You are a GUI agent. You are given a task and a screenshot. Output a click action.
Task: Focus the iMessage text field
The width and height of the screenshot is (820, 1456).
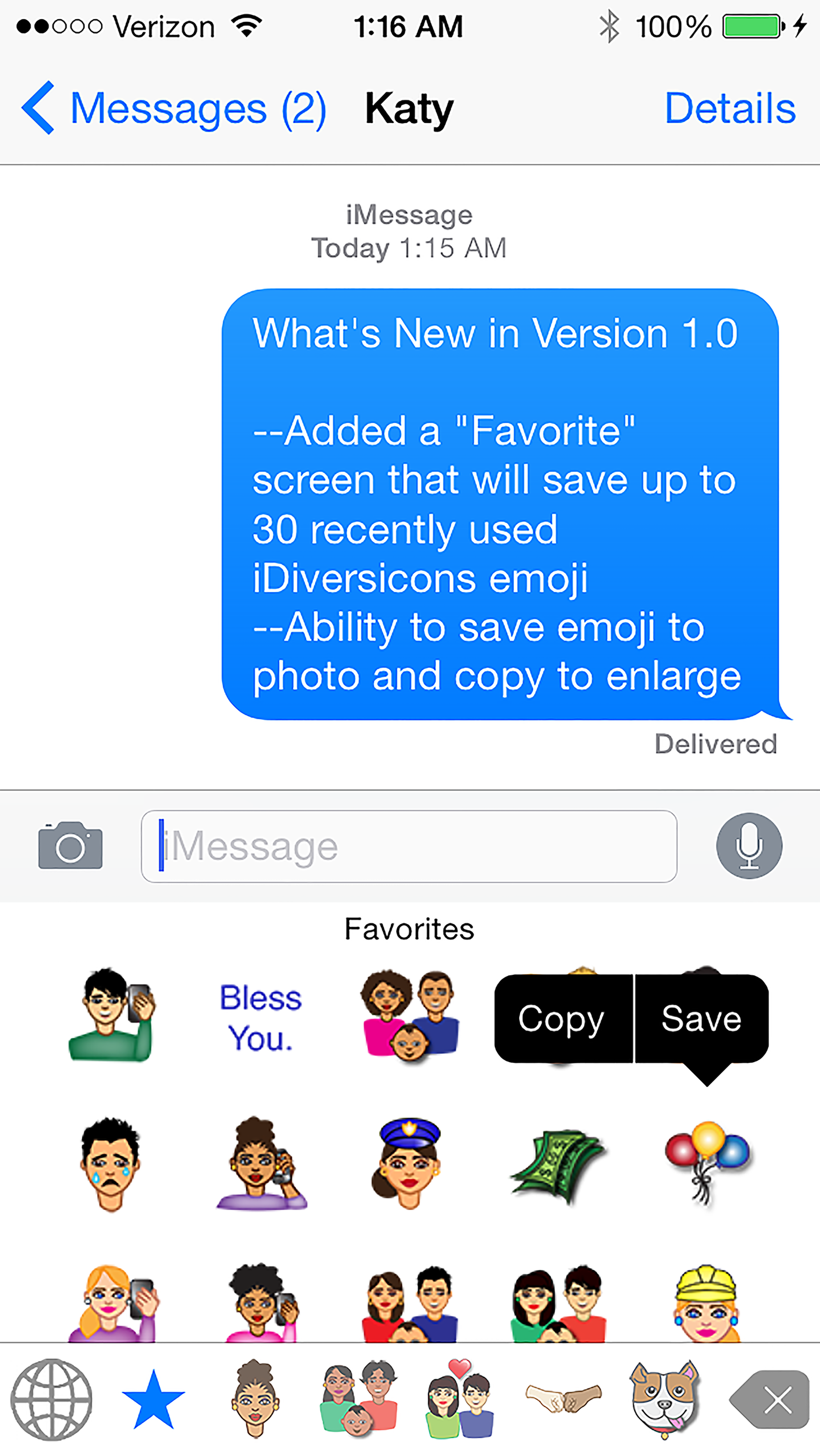[x=409, y=847]
